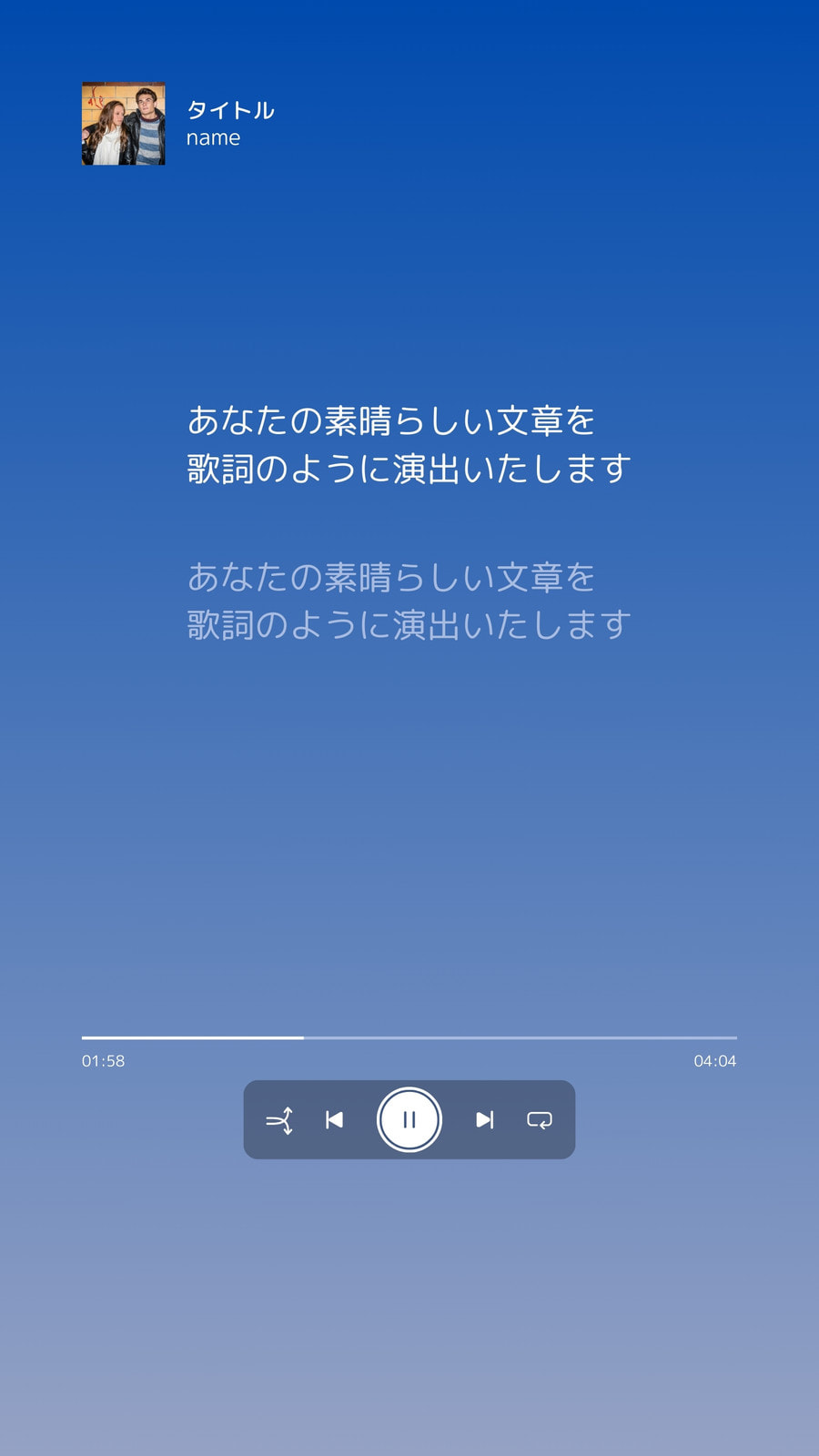Pause the currently playing song
The image size is (819, 1456).
click(x=409, y=1120)
